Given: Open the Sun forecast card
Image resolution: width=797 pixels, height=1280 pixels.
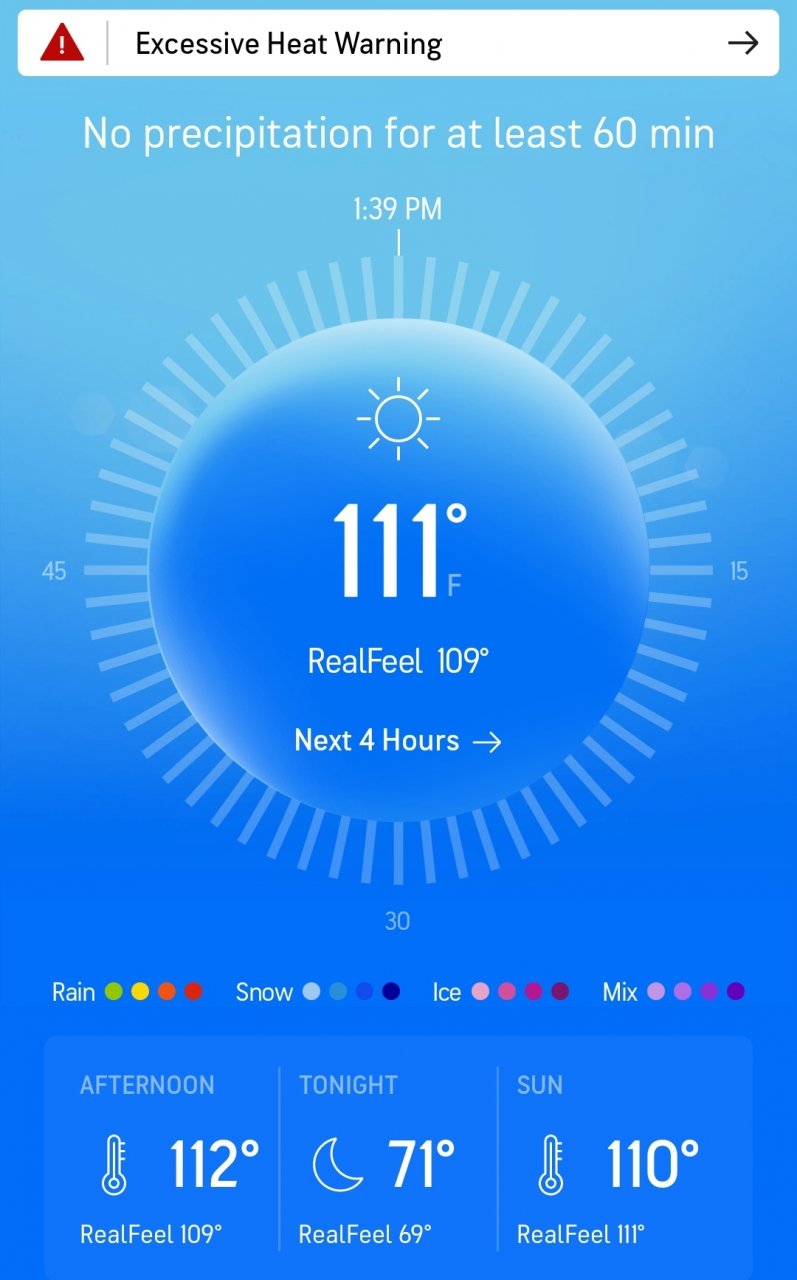Looking at the screenshot, I should pos(620,1160).
